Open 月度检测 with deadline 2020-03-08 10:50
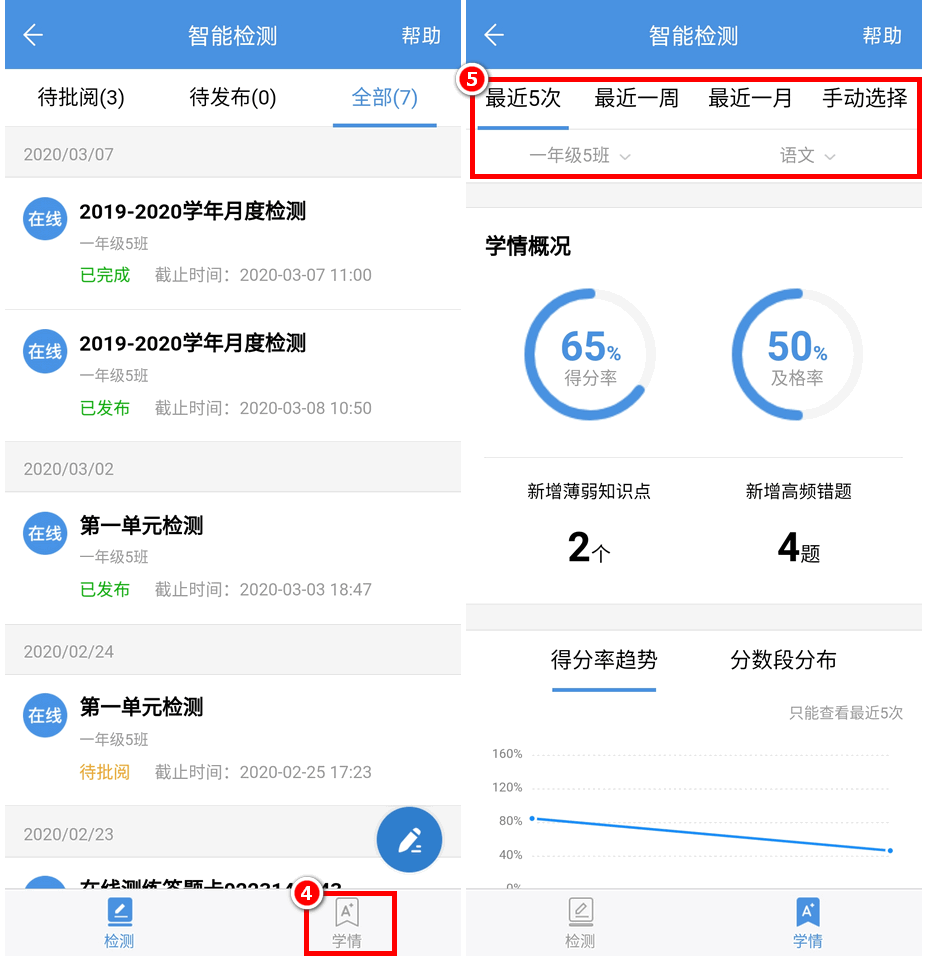 232,375
